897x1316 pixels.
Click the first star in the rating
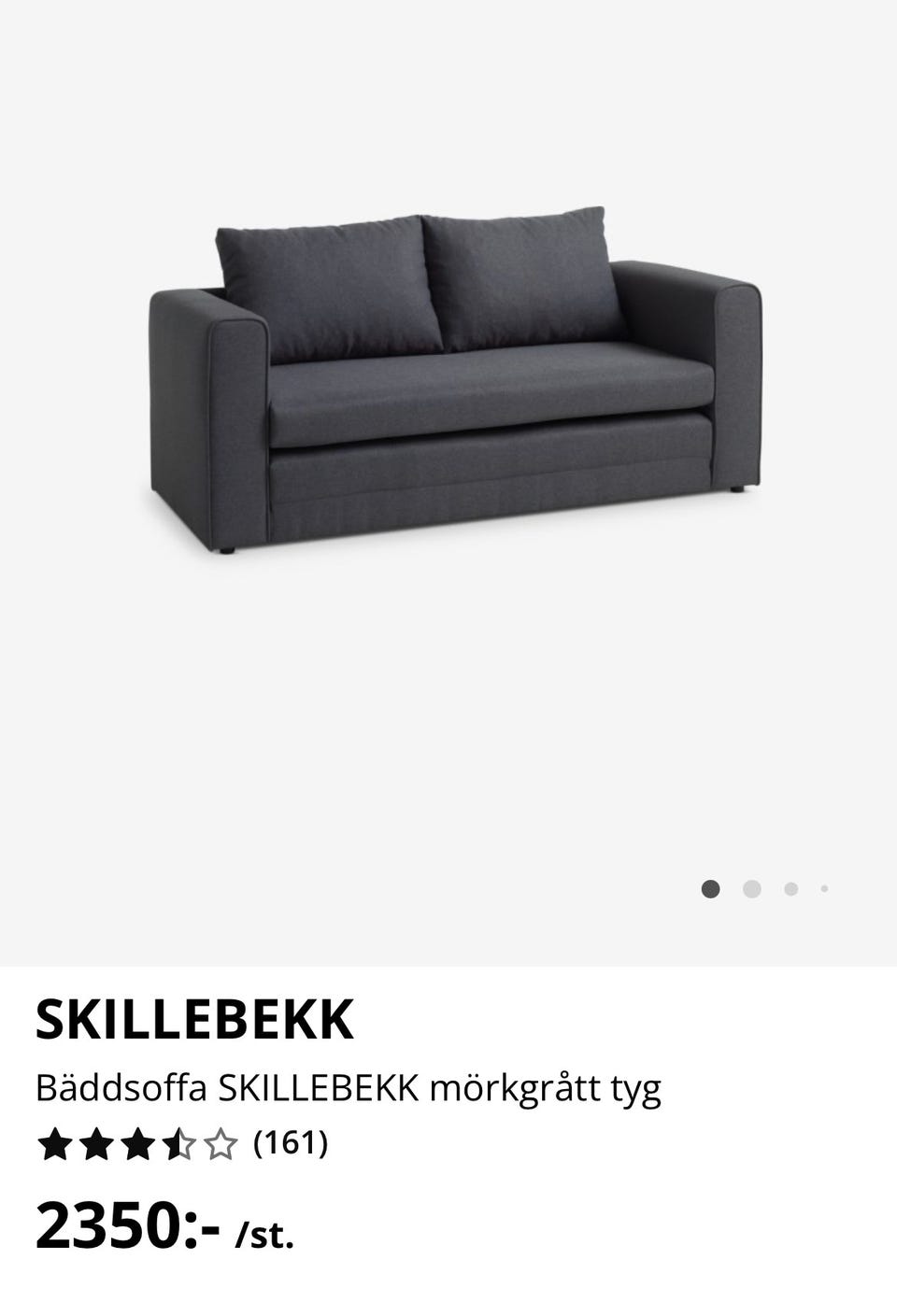coord(56,1141)
